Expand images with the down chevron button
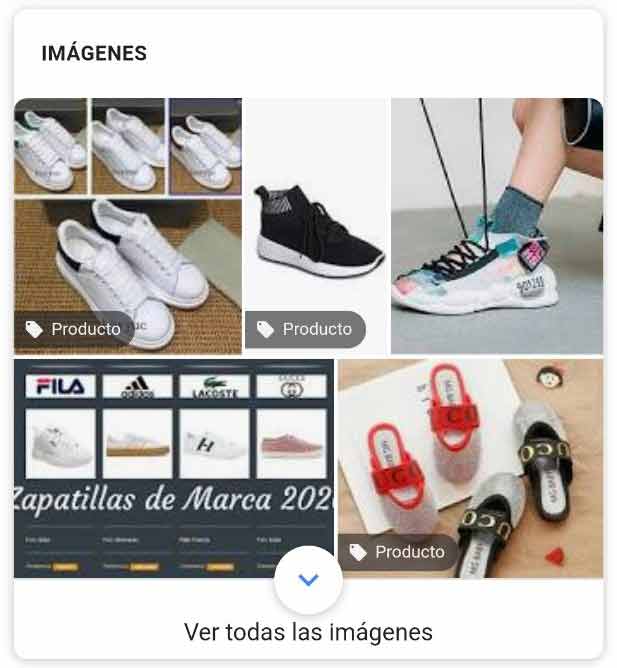The height and width of the screenshot is (668, 617). coord(309,580)
